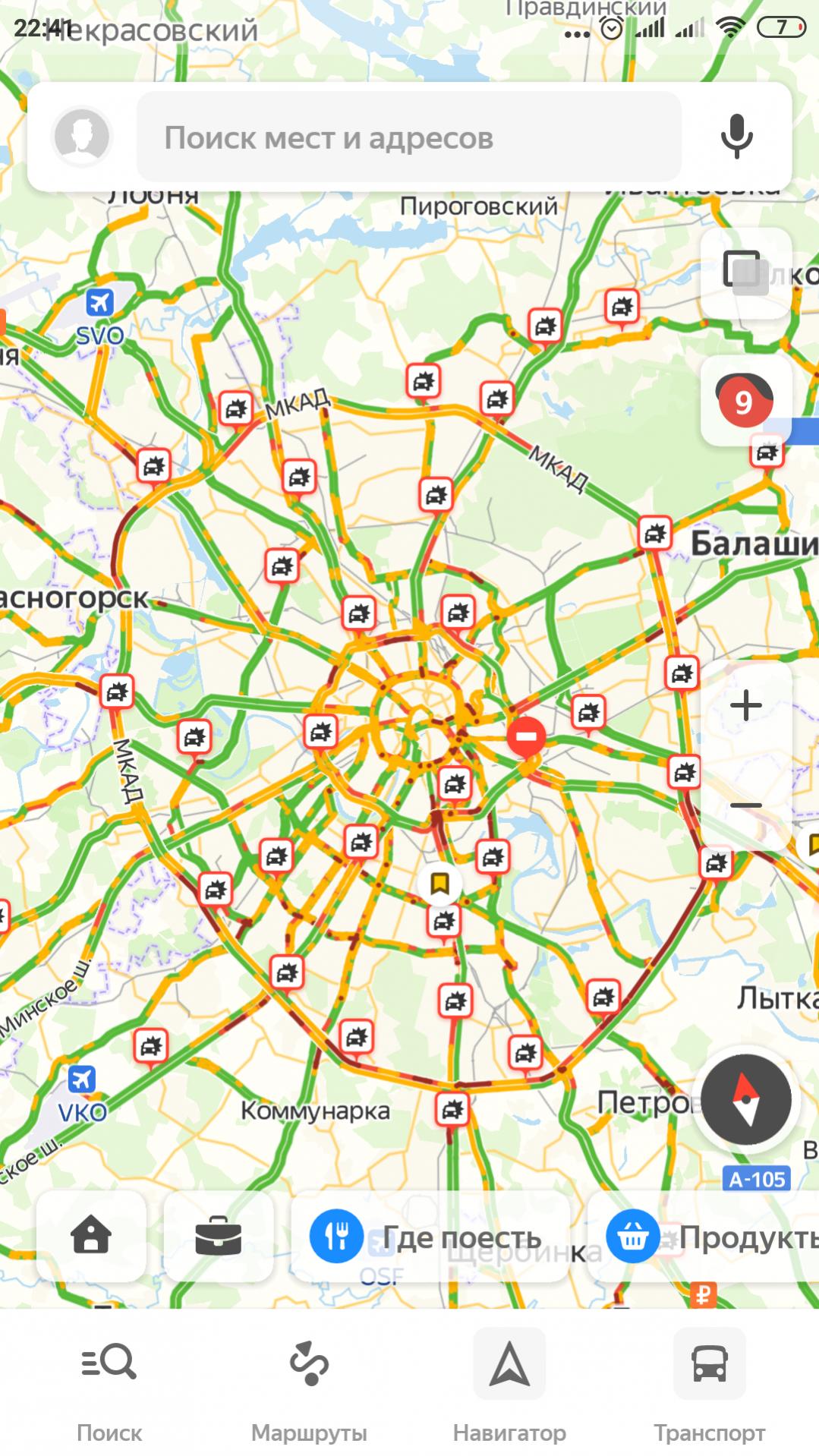The image size is (819, 1456).
Task: Open the red road closure marker
Action: (x=526, y=737)
